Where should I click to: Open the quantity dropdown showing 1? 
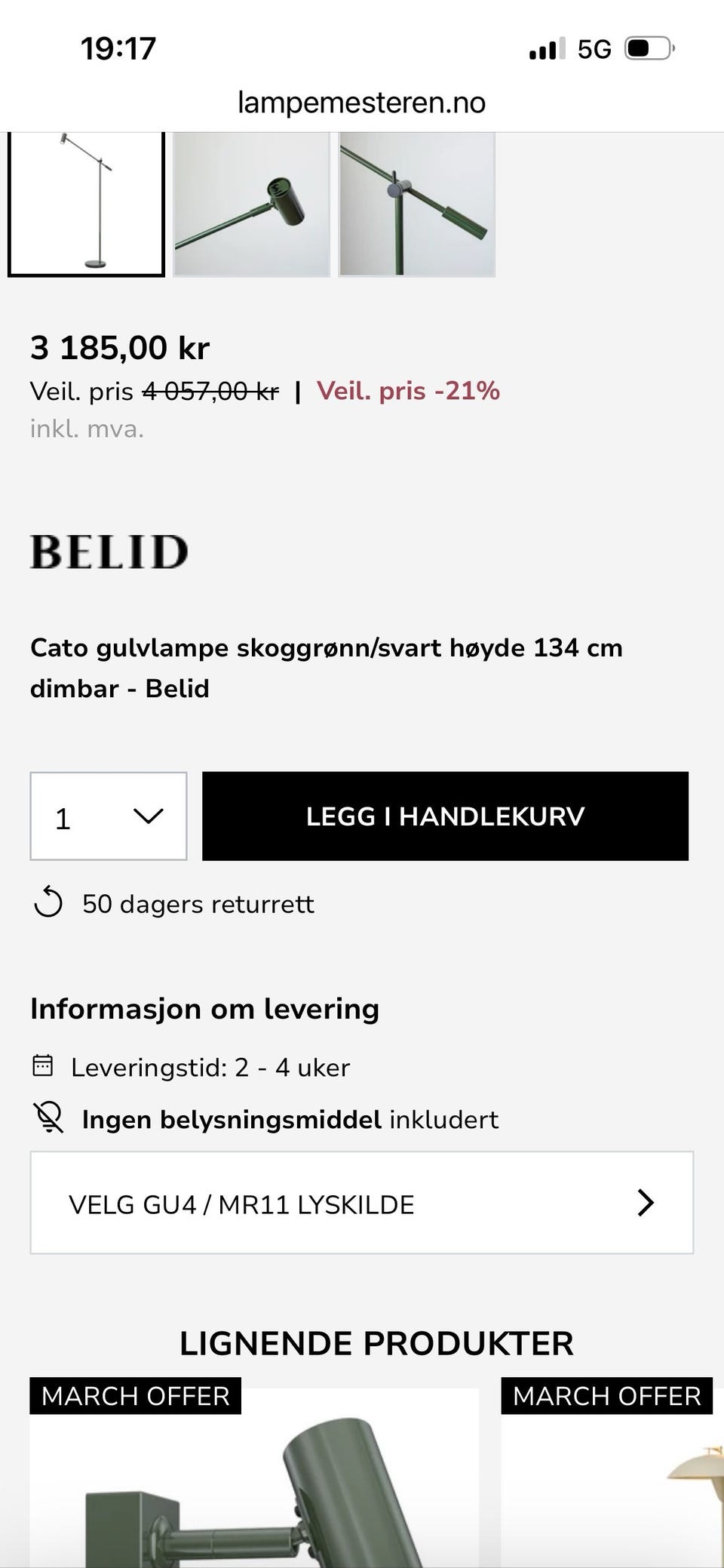click(108, 816)
